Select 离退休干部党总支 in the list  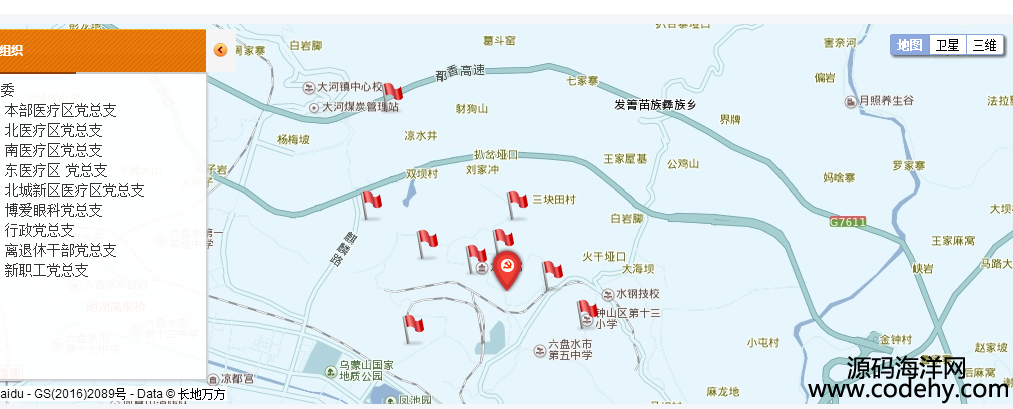[60, 250]
